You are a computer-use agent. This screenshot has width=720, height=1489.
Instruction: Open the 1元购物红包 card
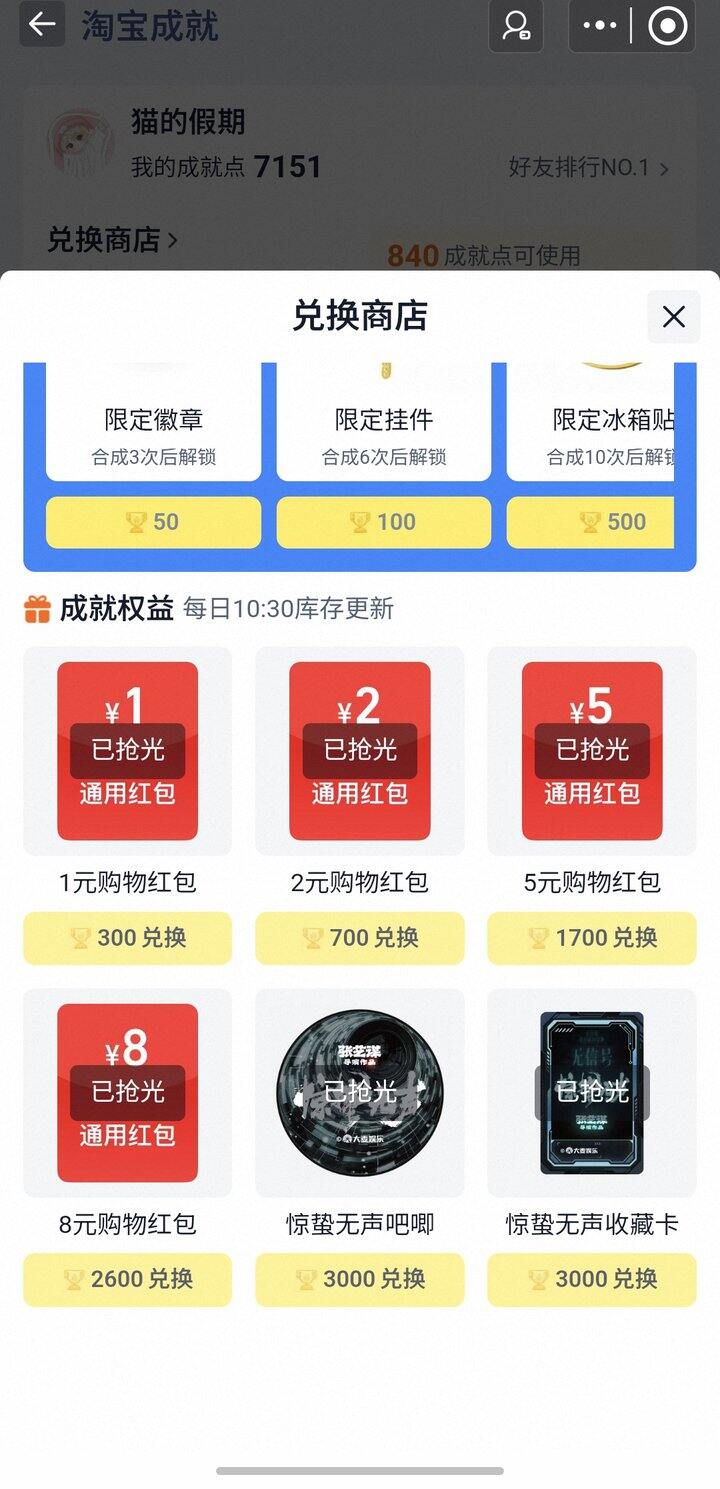coord(128,752)
